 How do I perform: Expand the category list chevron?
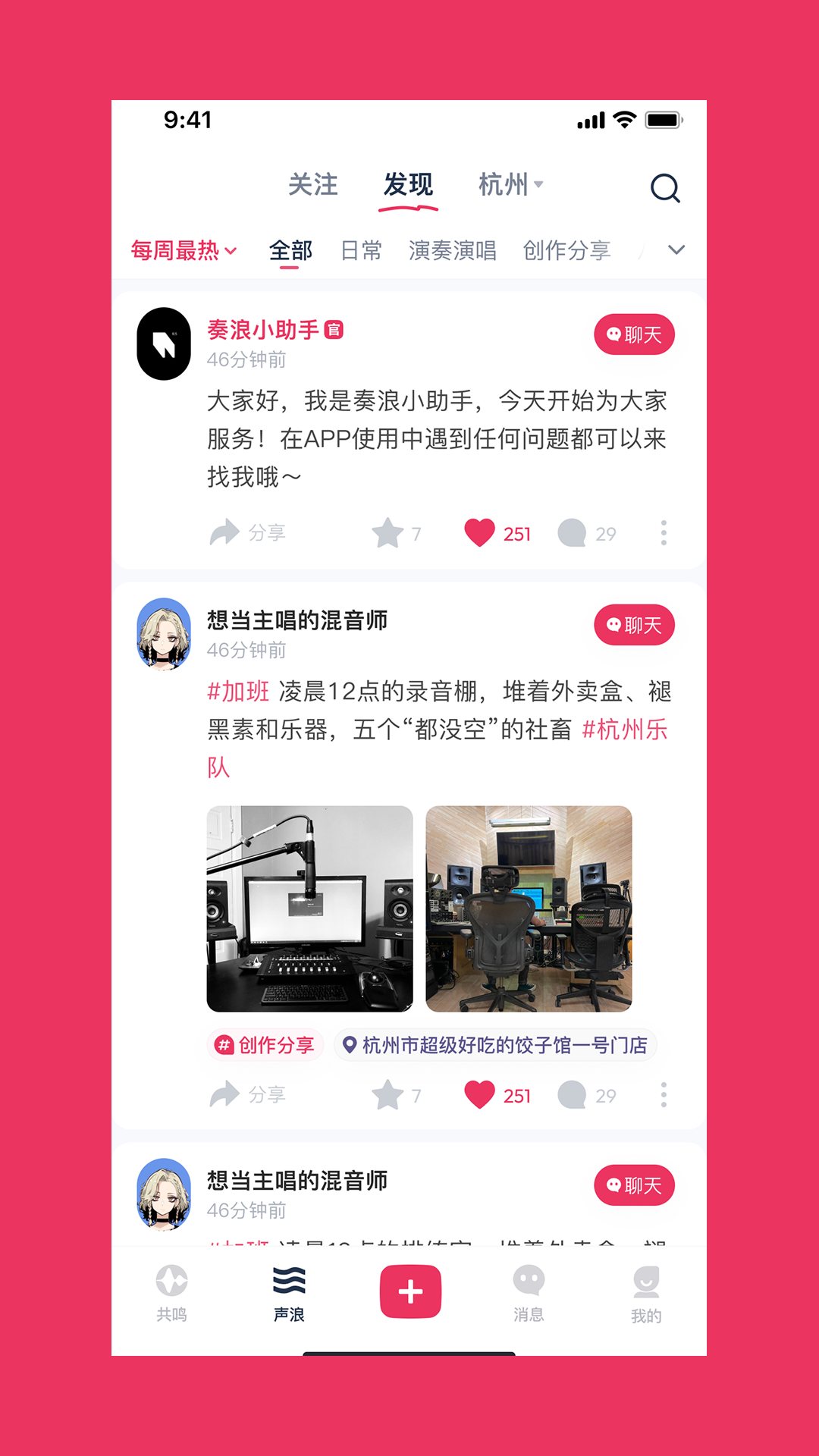(x=675, y=249)
